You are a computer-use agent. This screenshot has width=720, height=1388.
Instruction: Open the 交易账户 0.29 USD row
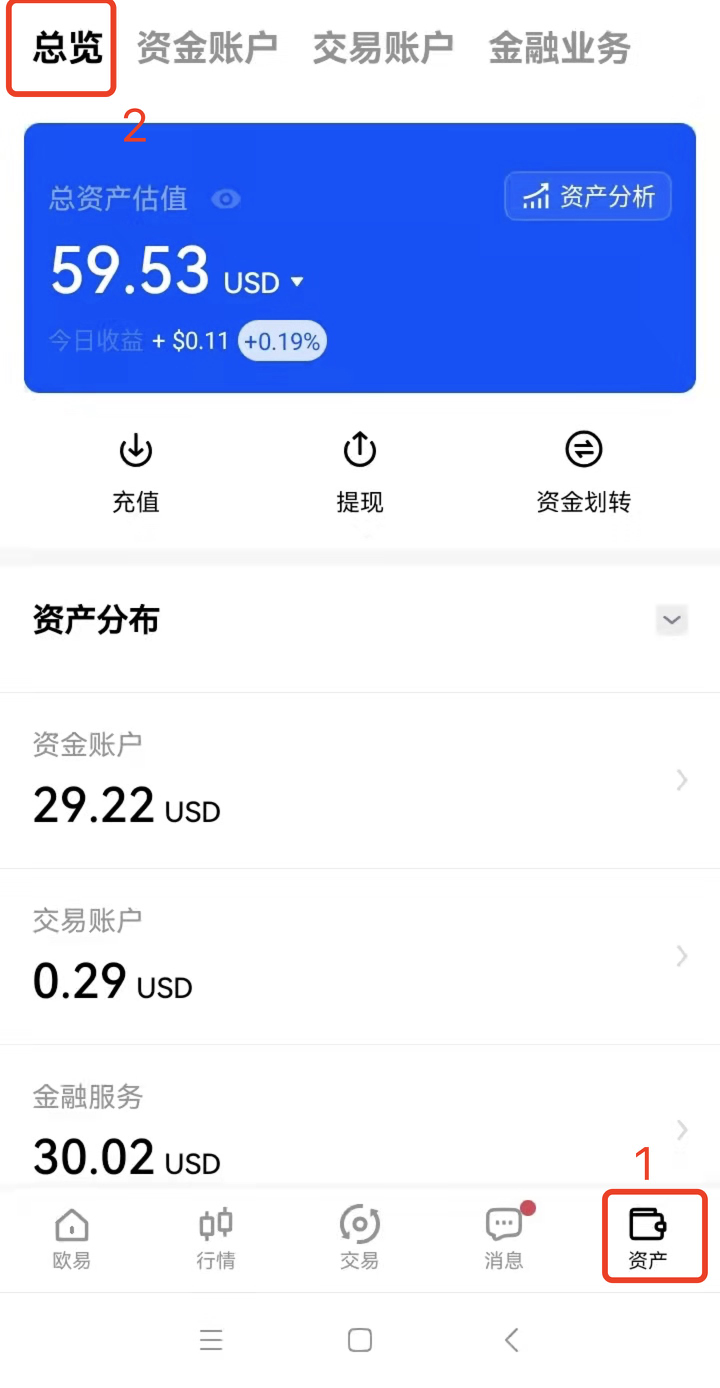pyautogui.click(x=360, y=957)
